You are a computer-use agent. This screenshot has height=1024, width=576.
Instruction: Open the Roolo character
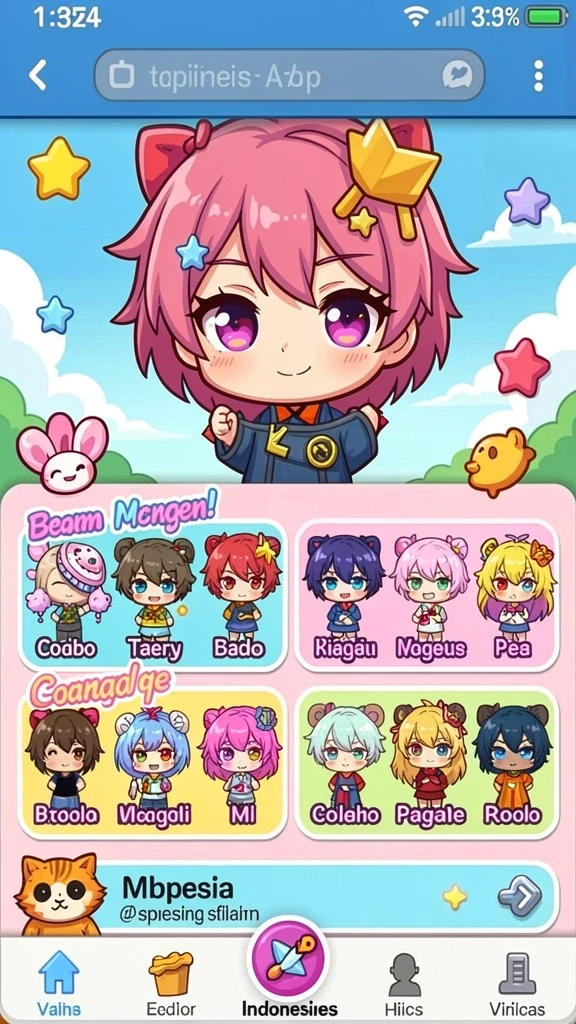(513, 765)
